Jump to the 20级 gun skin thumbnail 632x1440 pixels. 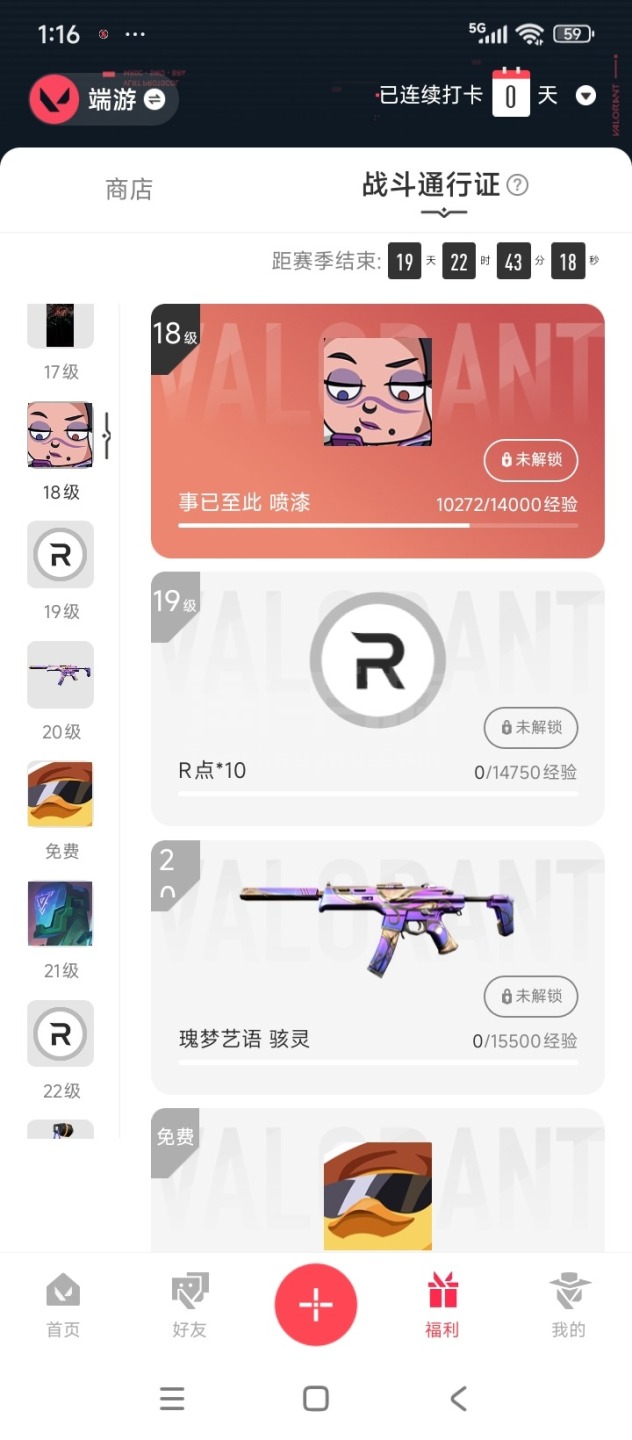(60, 675)
